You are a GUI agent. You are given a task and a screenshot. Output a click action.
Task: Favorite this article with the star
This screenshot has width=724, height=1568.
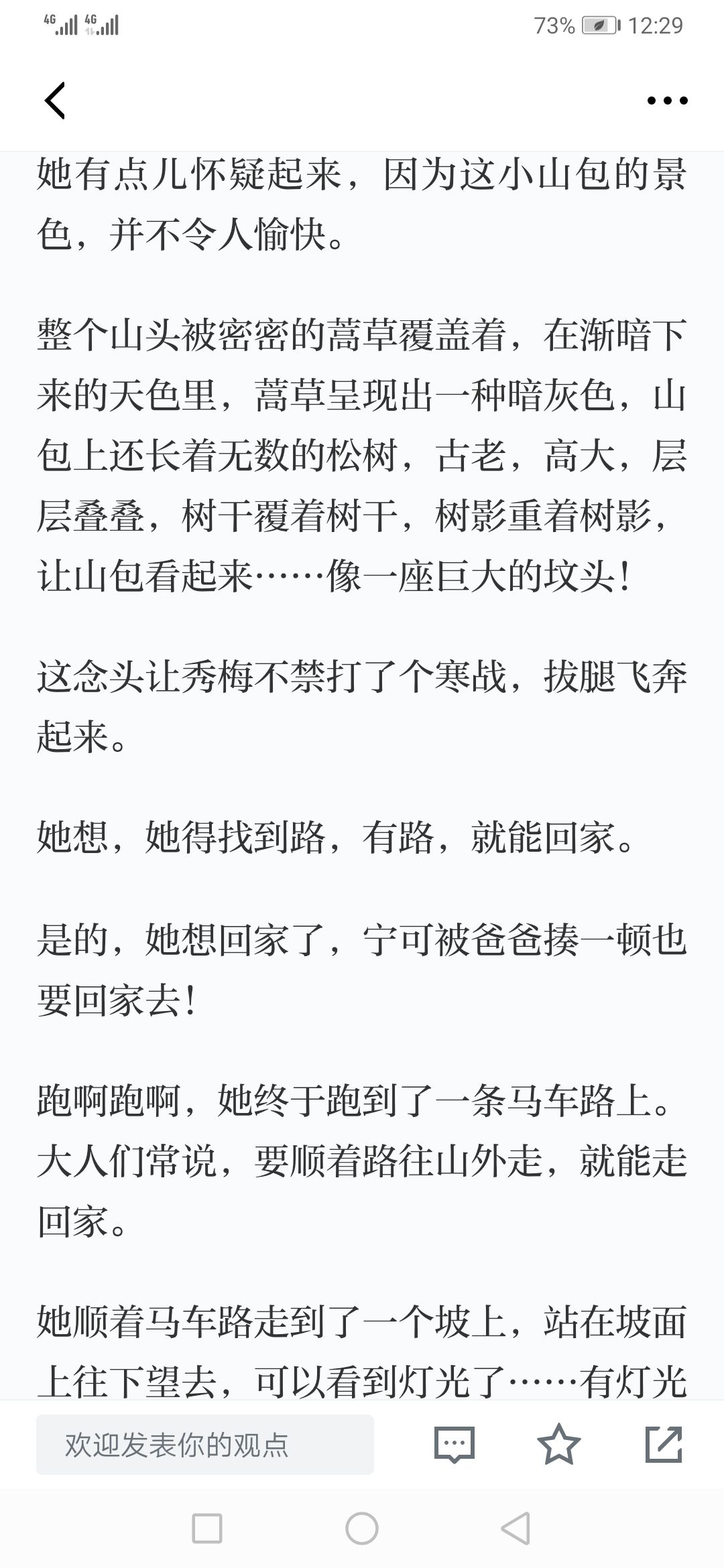pyautogui.click(x=558, y=1445)
